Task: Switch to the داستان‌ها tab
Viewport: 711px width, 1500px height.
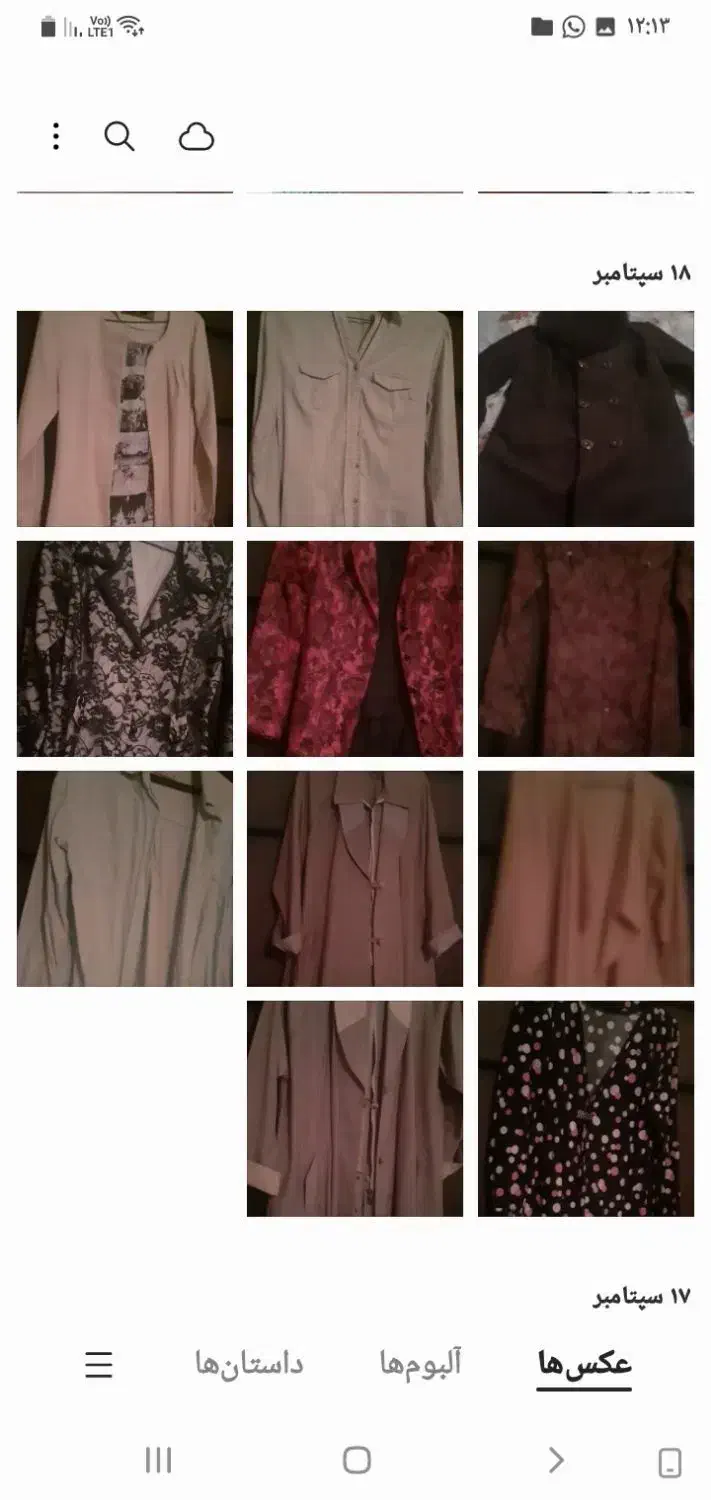Action: 249,1363
